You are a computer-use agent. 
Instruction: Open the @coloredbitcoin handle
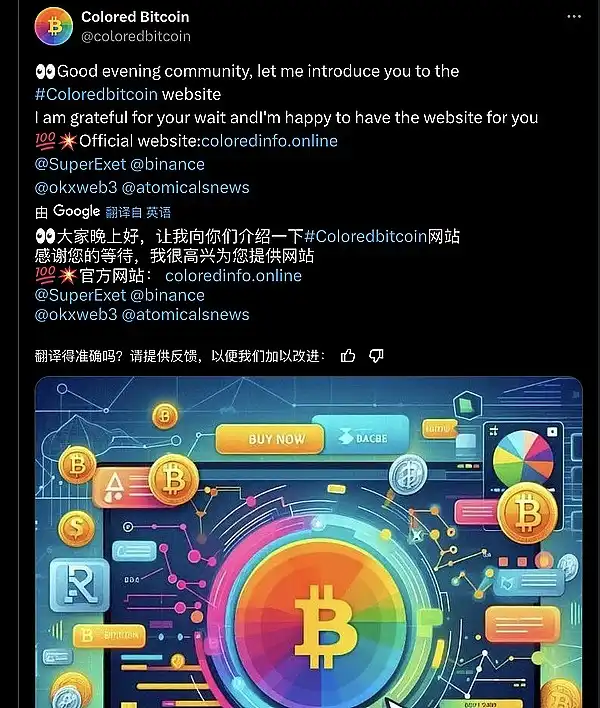coord(135,36)
